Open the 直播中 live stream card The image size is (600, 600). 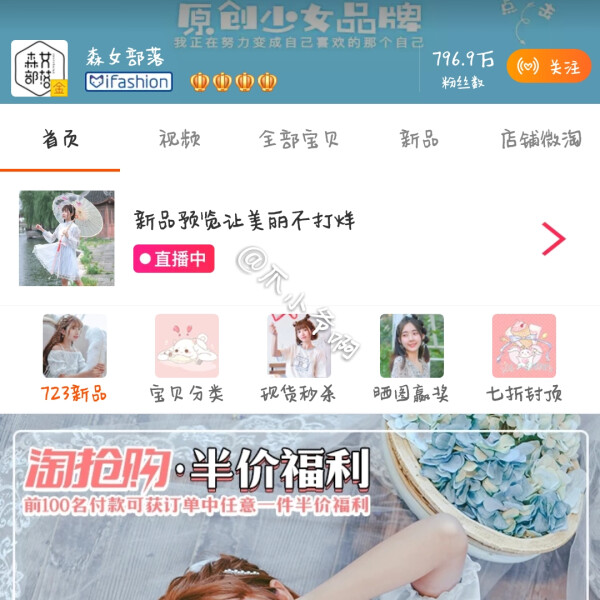pyautogui.click(x=174, y=259)
